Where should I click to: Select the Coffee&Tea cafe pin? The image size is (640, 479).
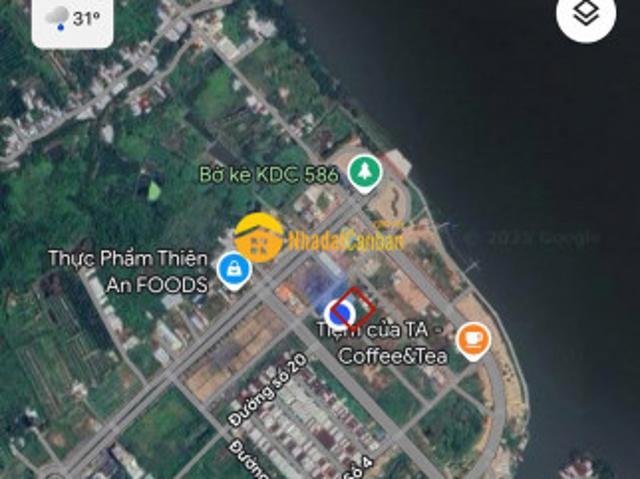(x=472, y=340)
